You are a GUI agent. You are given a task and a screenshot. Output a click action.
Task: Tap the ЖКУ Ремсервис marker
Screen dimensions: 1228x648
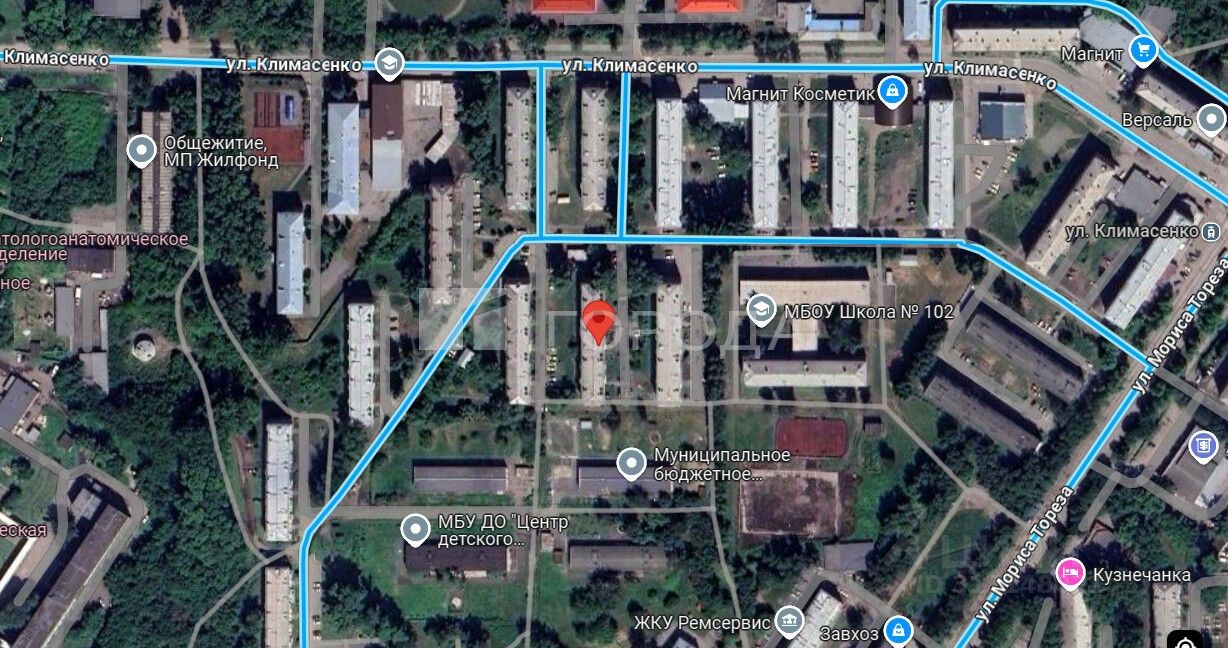(x=789, y=622)
